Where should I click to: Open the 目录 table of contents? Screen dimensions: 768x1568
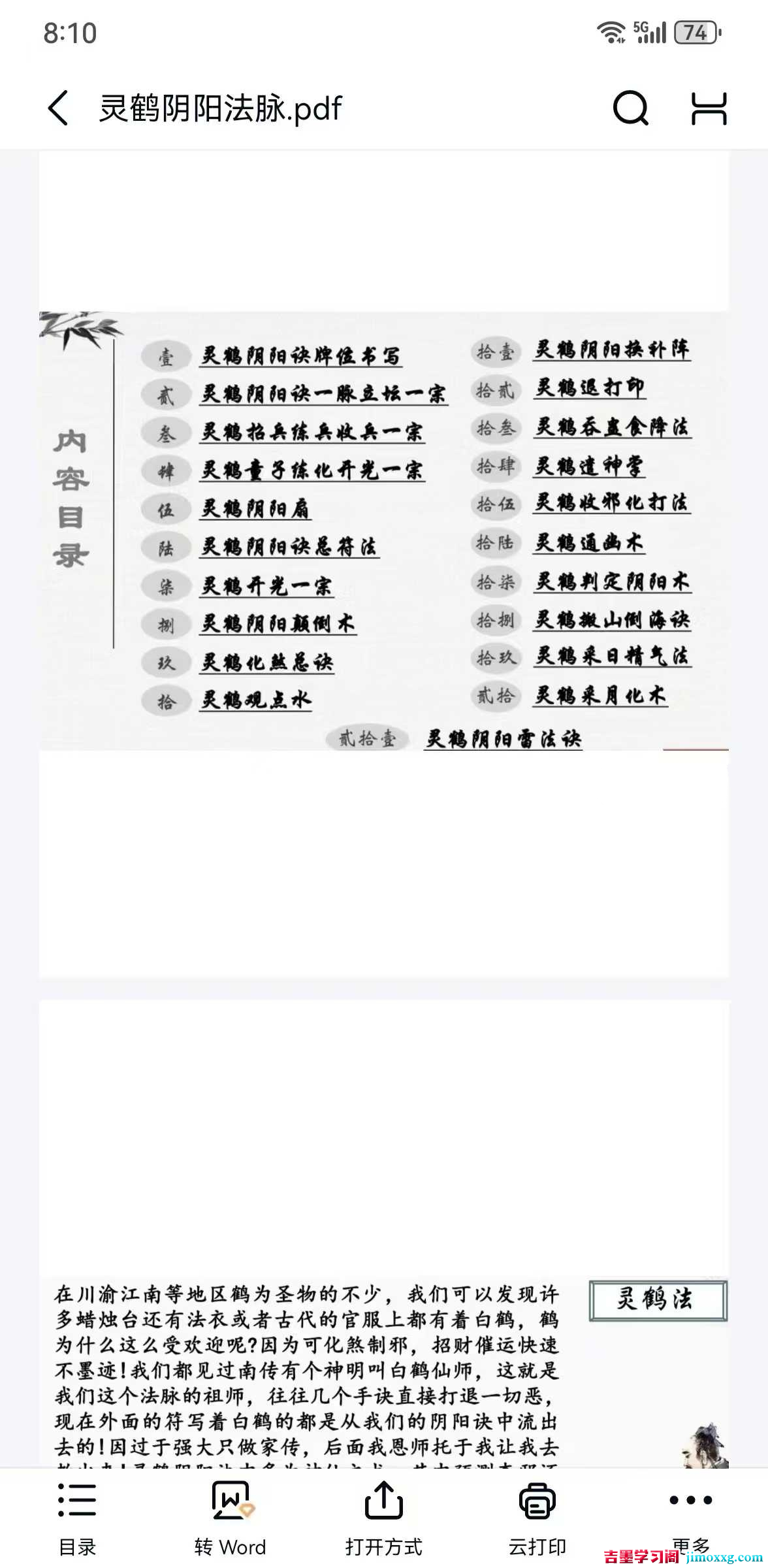pyautogui.click(x=77, y=1517)
